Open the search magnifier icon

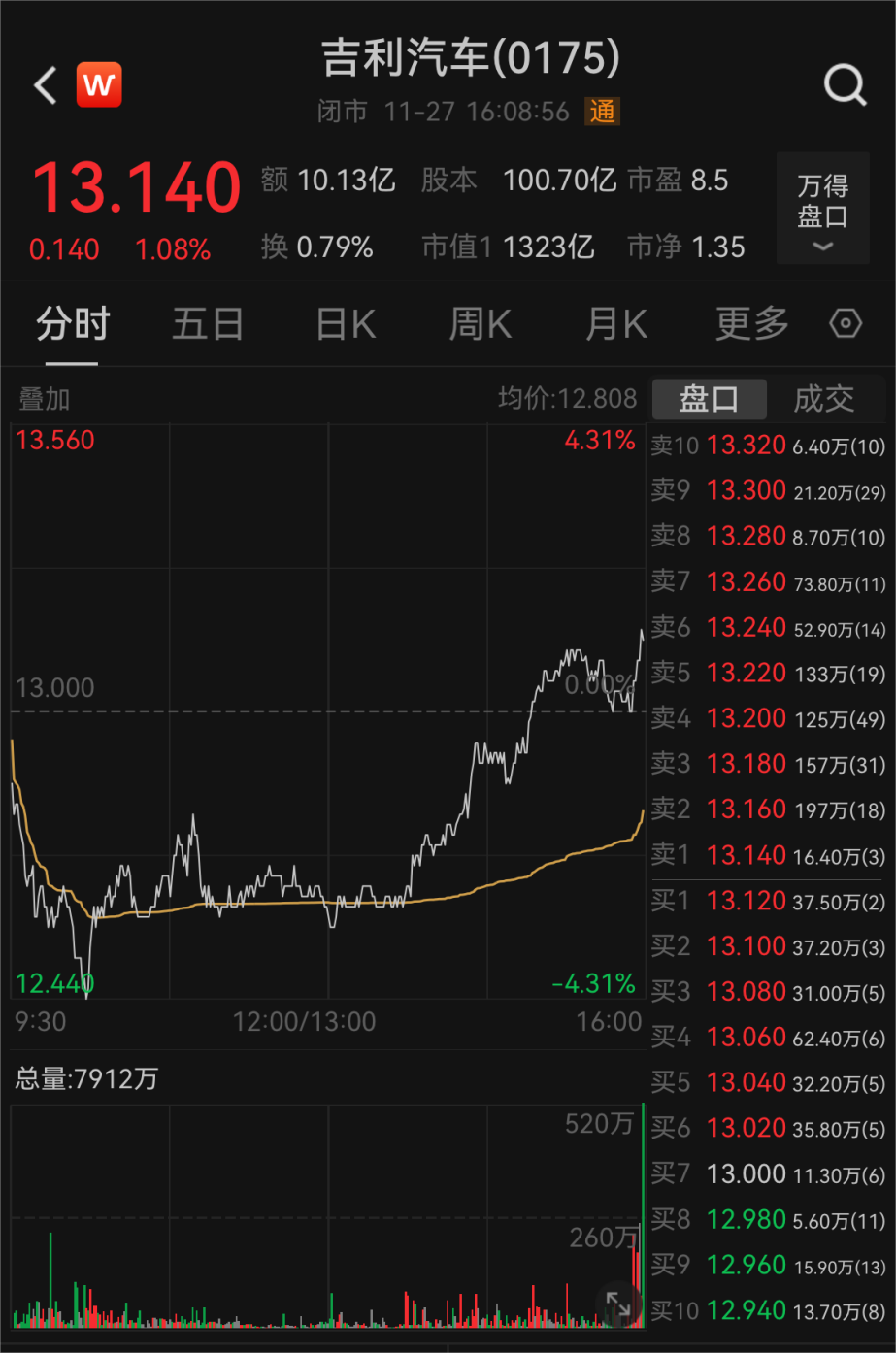(x=845, y=85)
